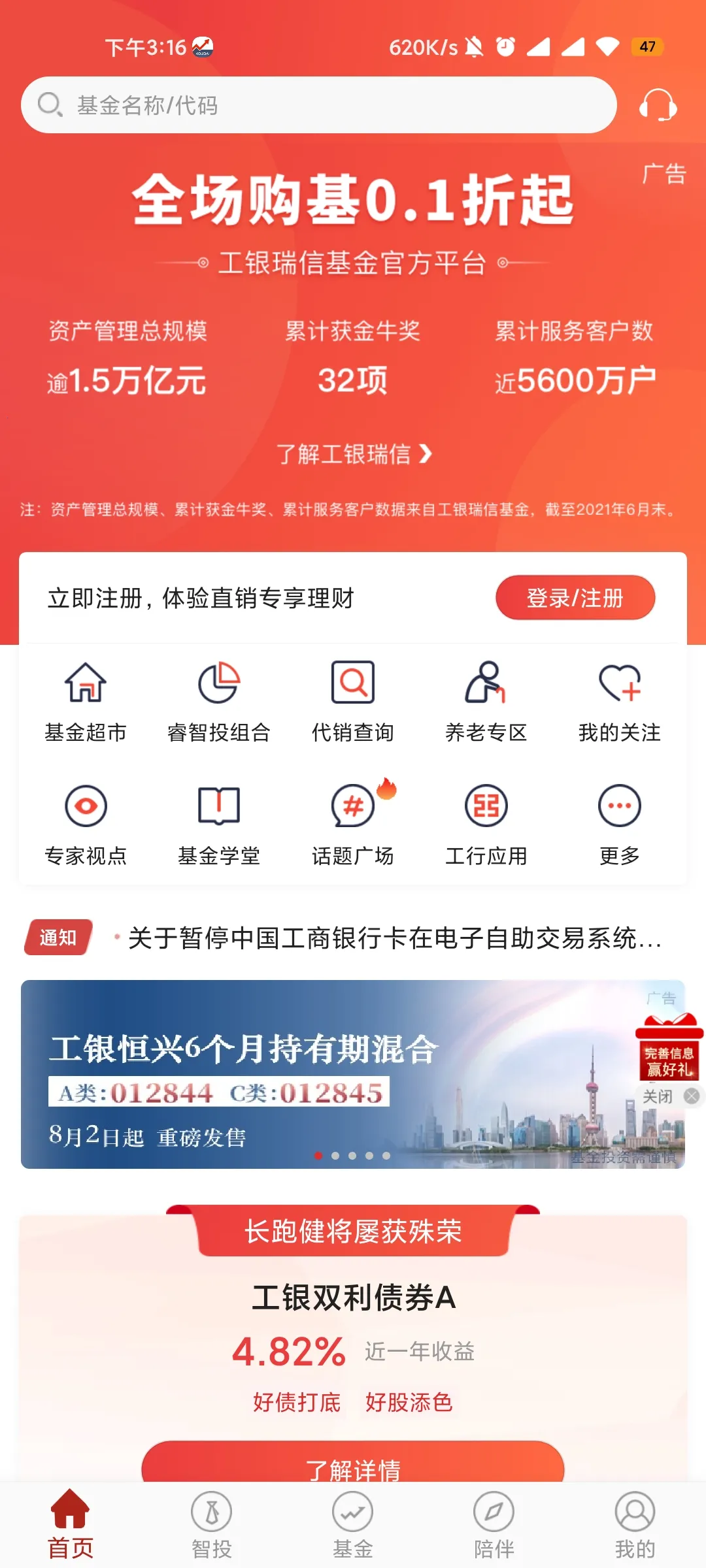Close the 完善信息赢好礼 floating gift

(691, 1096)
